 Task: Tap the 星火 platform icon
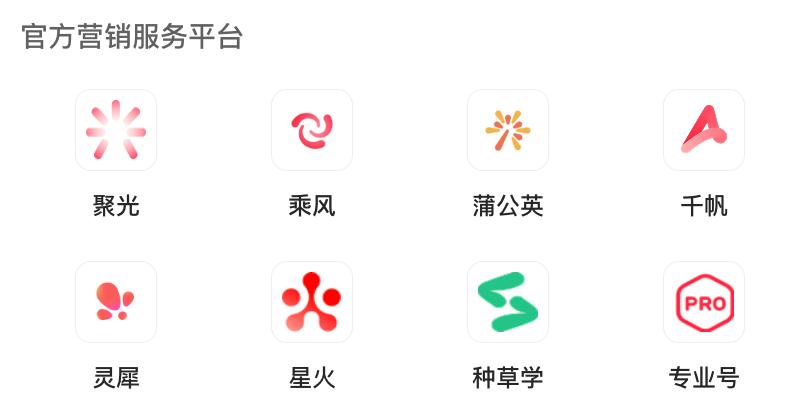click(x=312, y=302)
